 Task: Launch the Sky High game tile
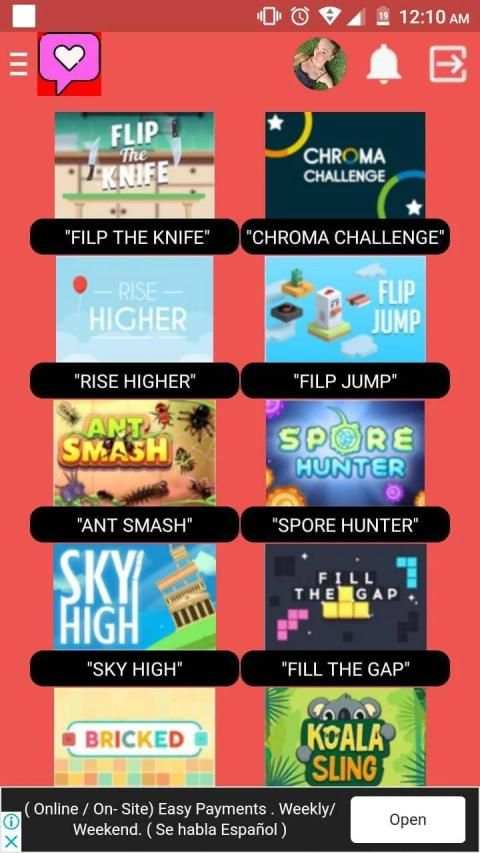[134, 597]
